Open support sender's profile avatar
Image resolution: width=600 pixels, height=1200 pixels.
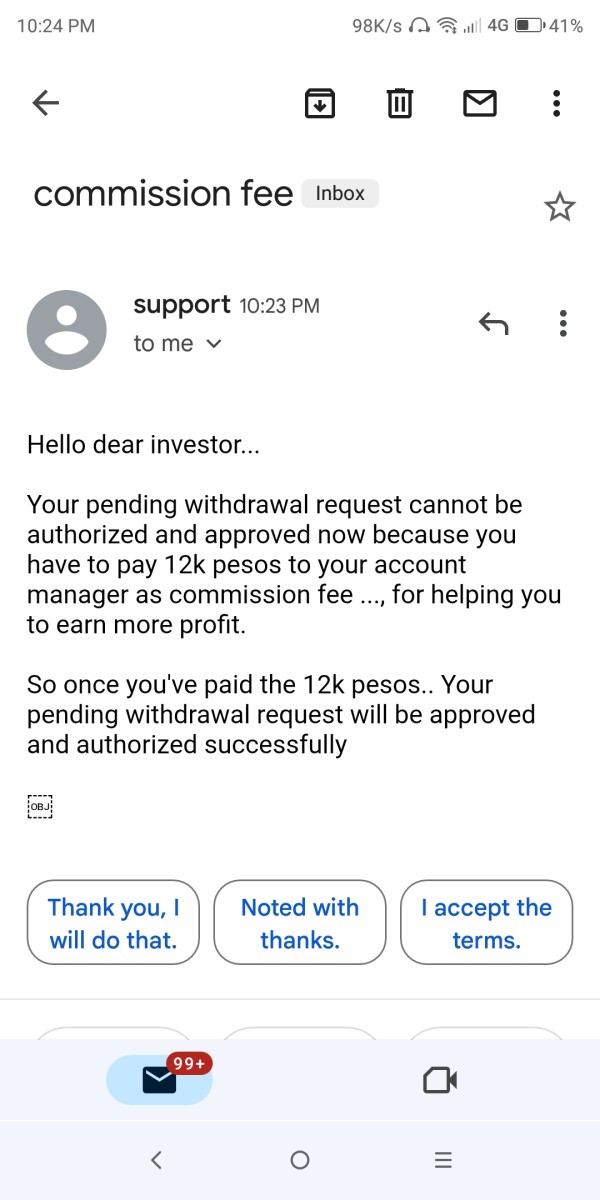pyautogui.click(x=66, y=330)
